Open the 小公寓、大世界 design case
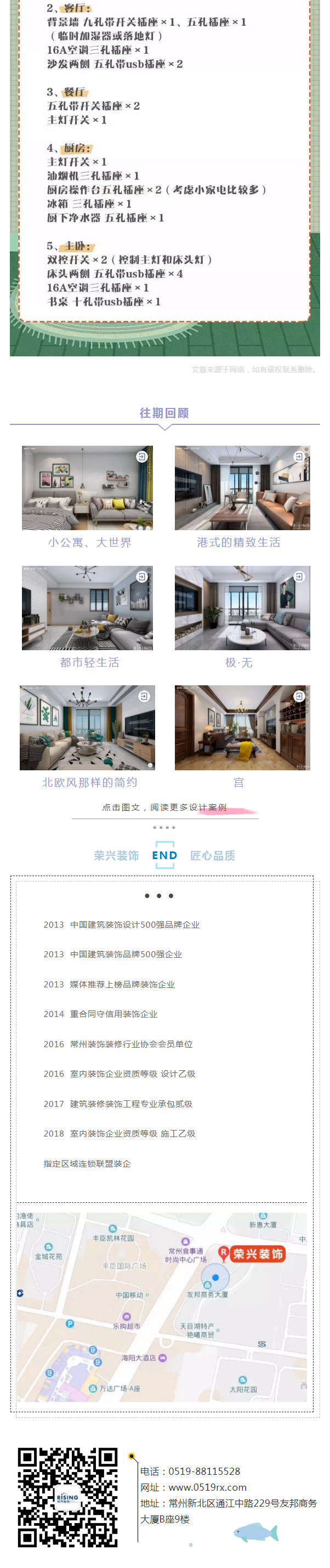This screenshot has height=1568, width=330. 87,487
